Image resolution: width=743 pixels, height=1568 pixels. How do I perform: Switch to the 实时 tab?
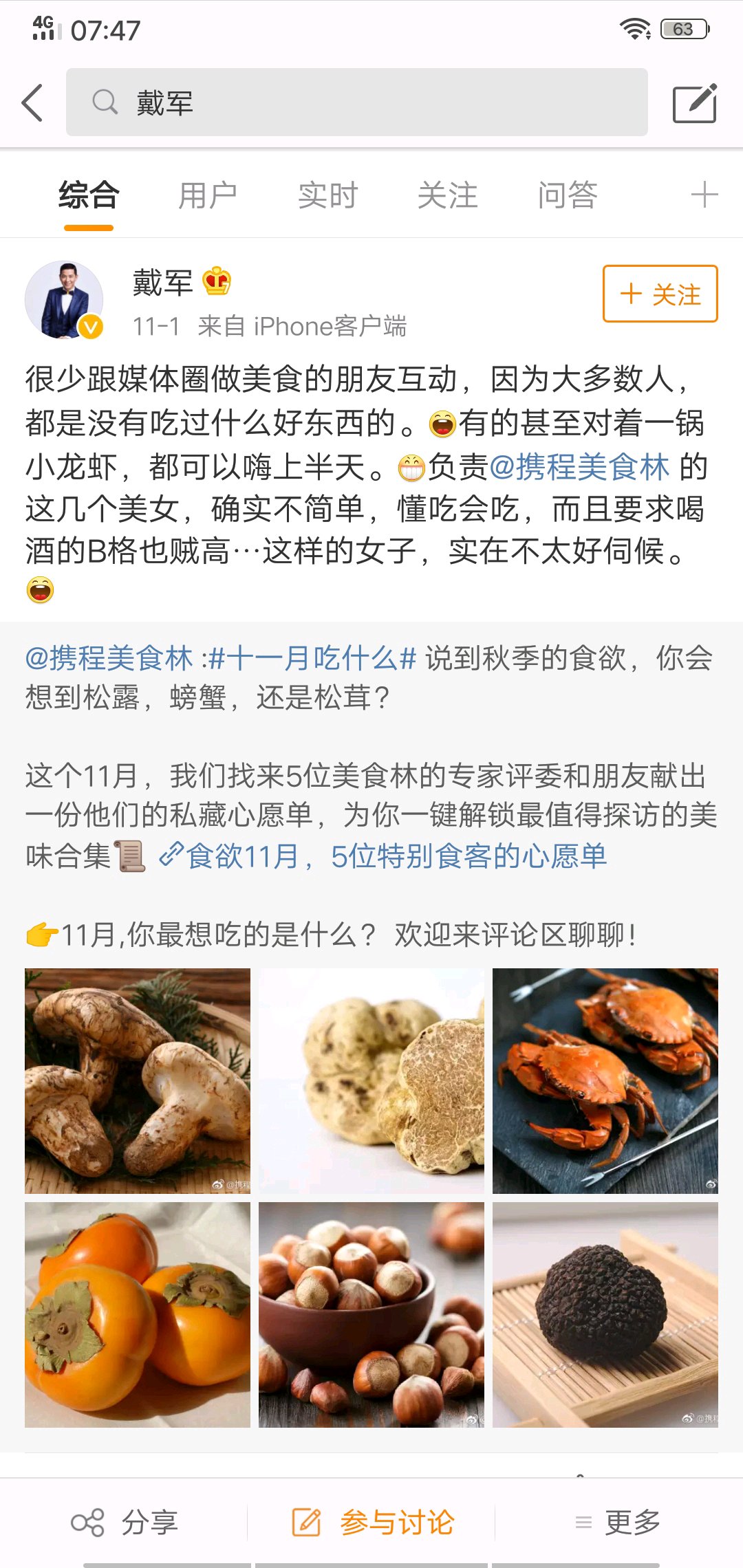click(327, 195)
